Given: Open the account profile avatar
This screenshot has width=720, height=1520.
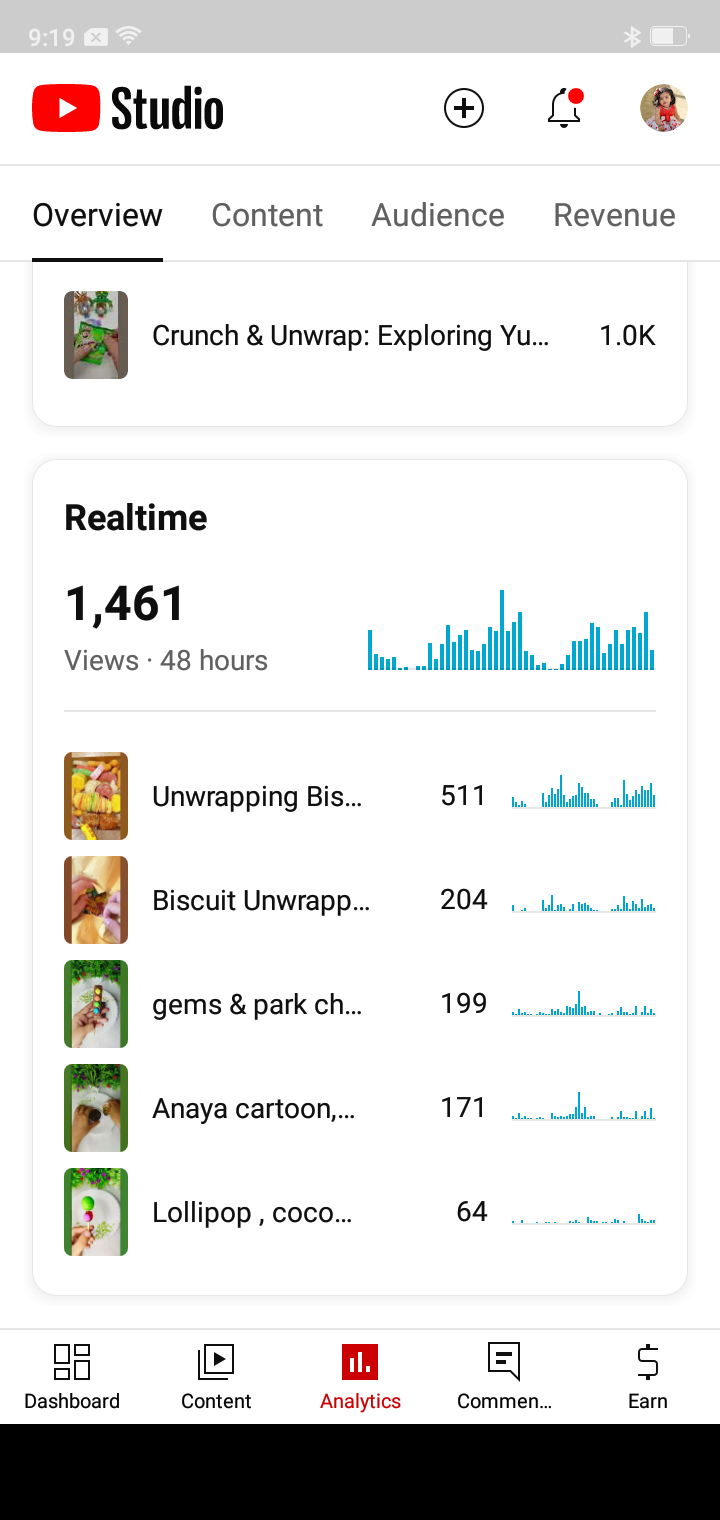Looking at the screenshot, I should (663, 108).
